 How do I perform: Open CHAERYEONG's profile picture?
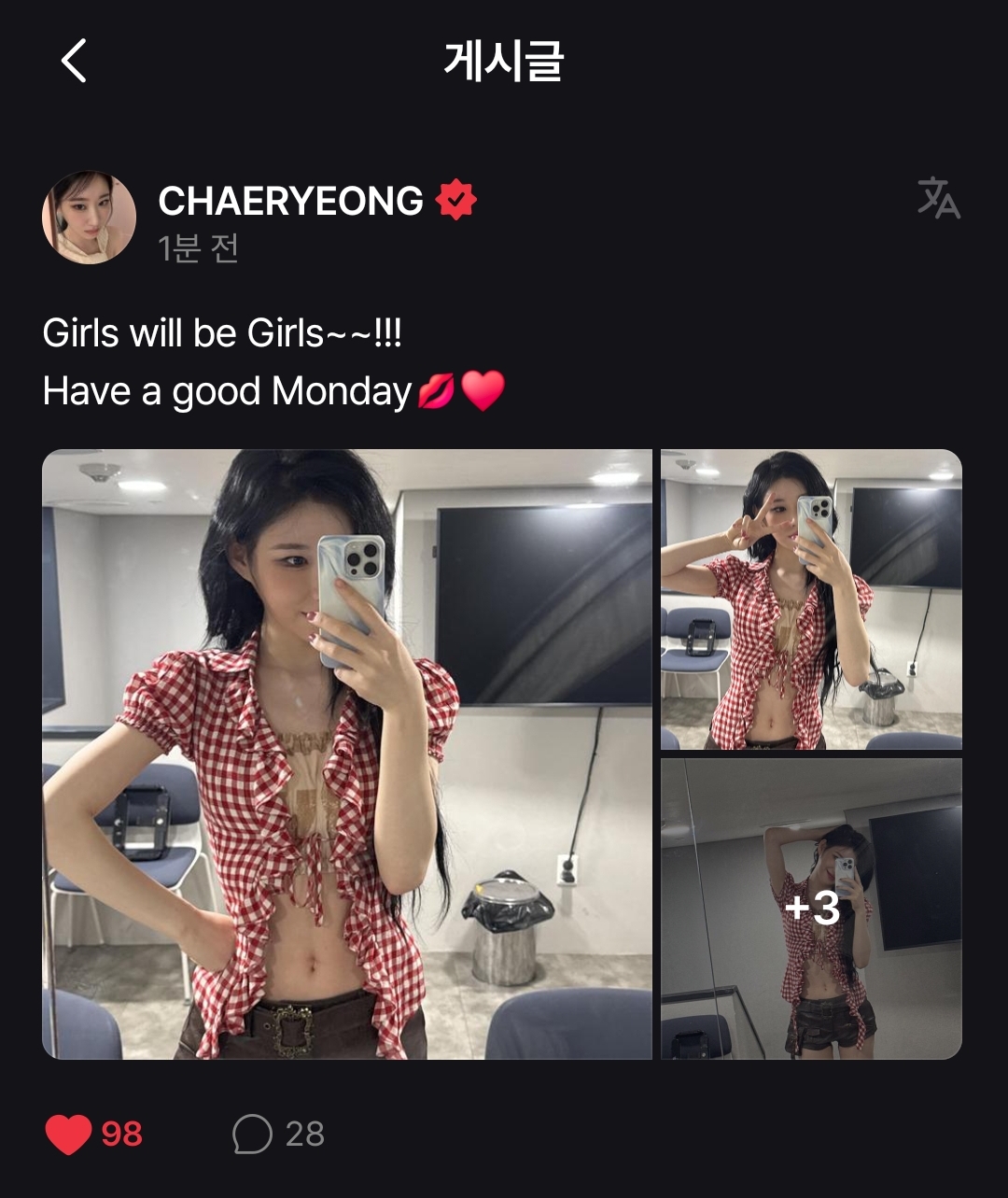coord(90,218)
